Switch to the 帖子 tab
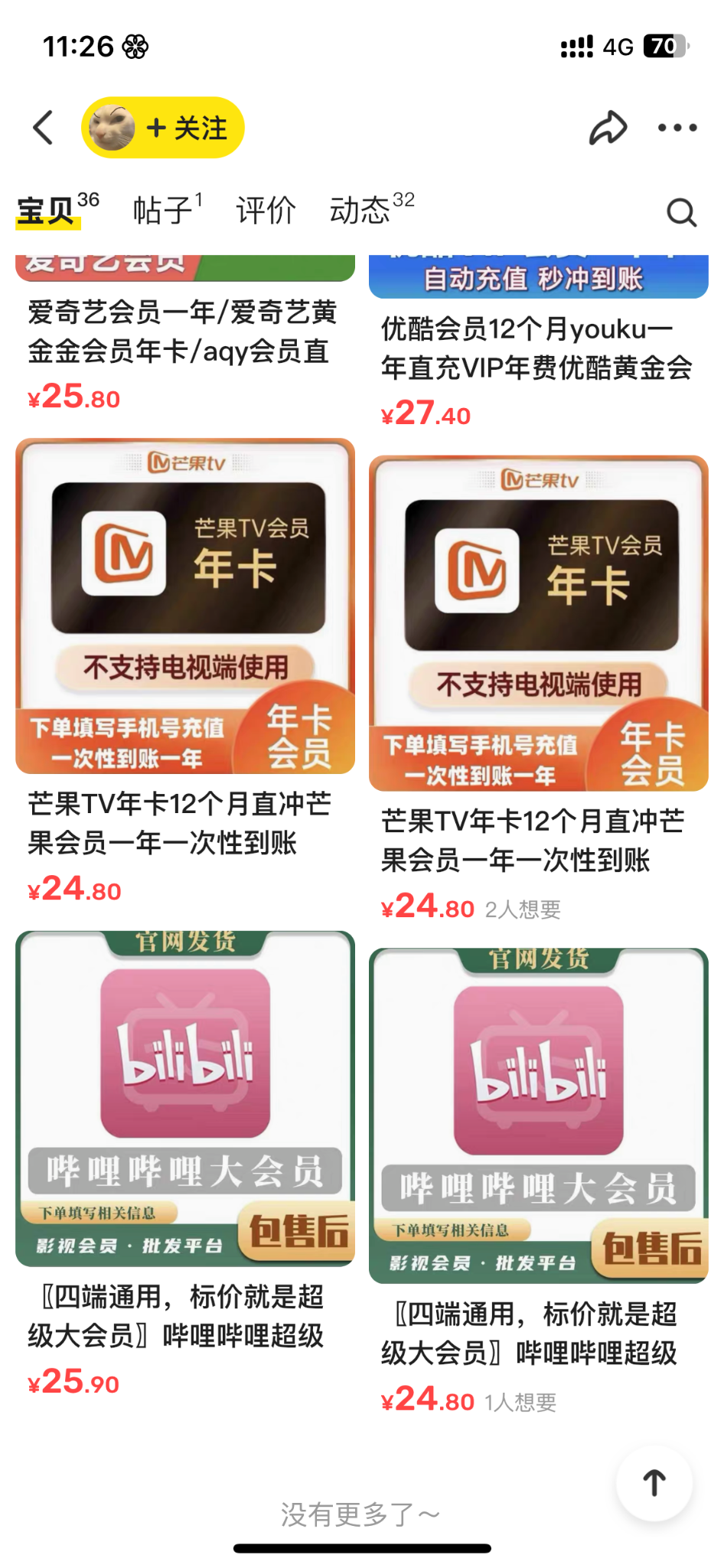 (x=163, y=210)
